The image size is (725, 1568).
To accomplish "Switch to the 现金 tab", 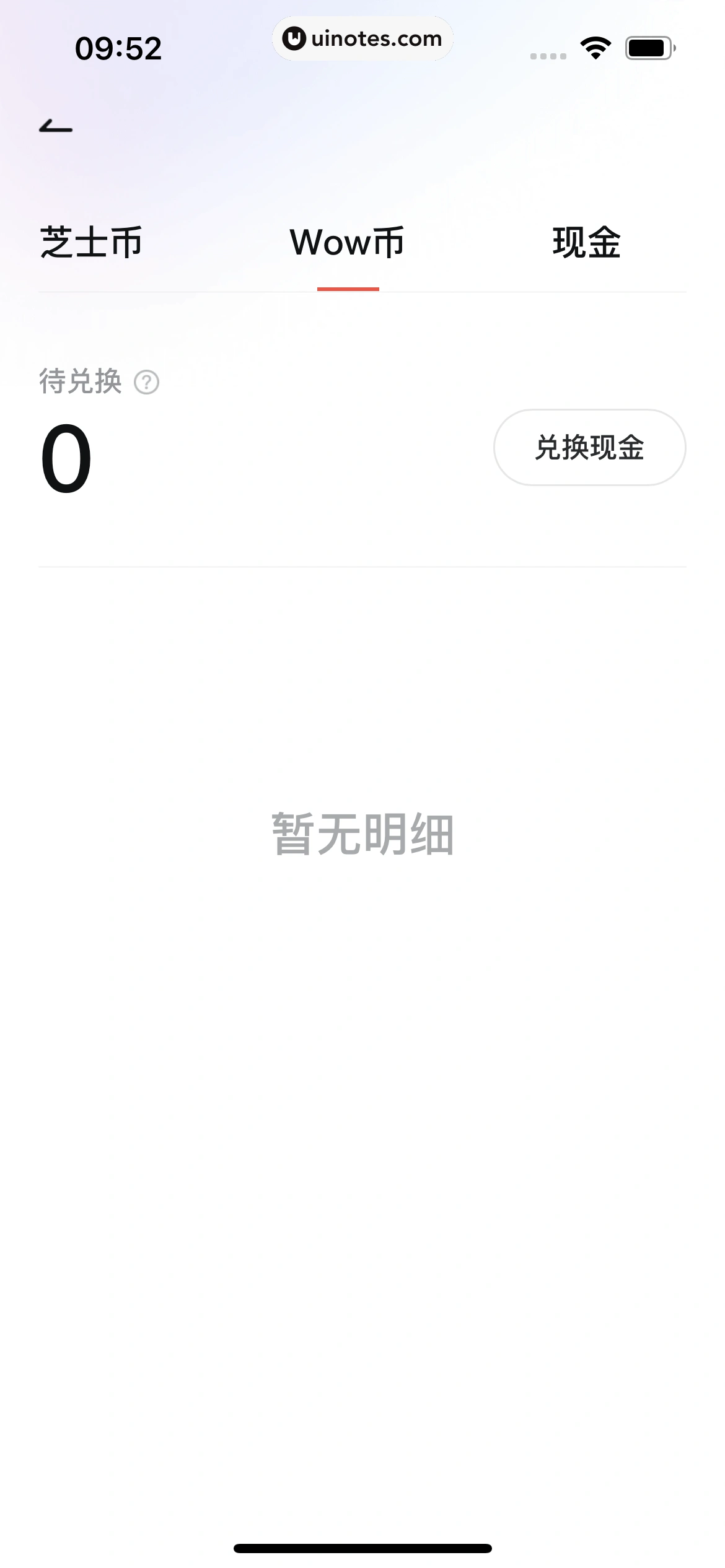I will click(587, 243).
